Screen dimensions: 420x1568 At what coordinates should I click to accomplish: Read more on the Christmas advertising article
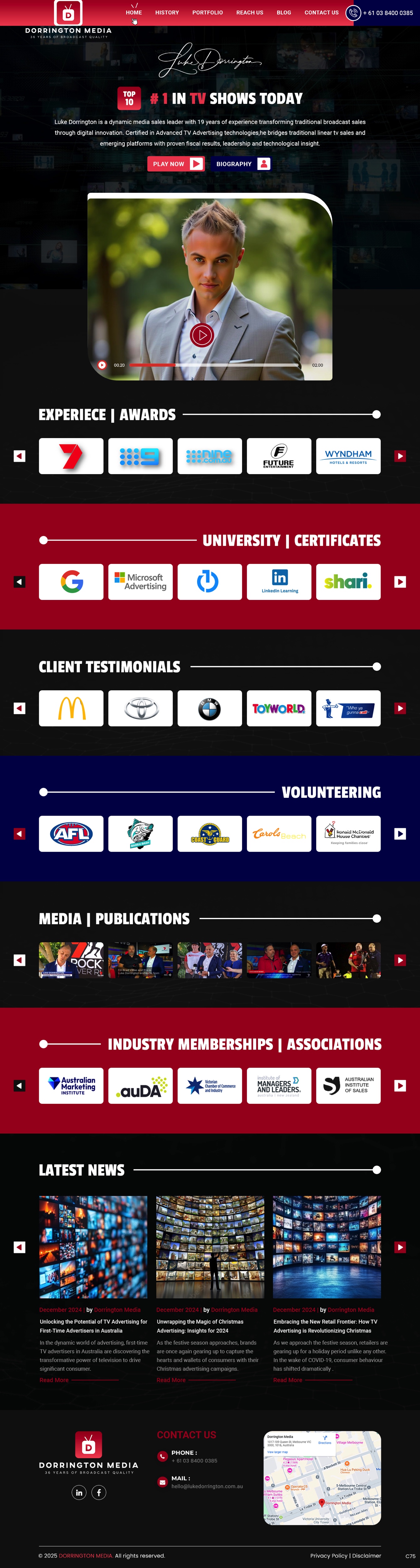[171, 1380]
